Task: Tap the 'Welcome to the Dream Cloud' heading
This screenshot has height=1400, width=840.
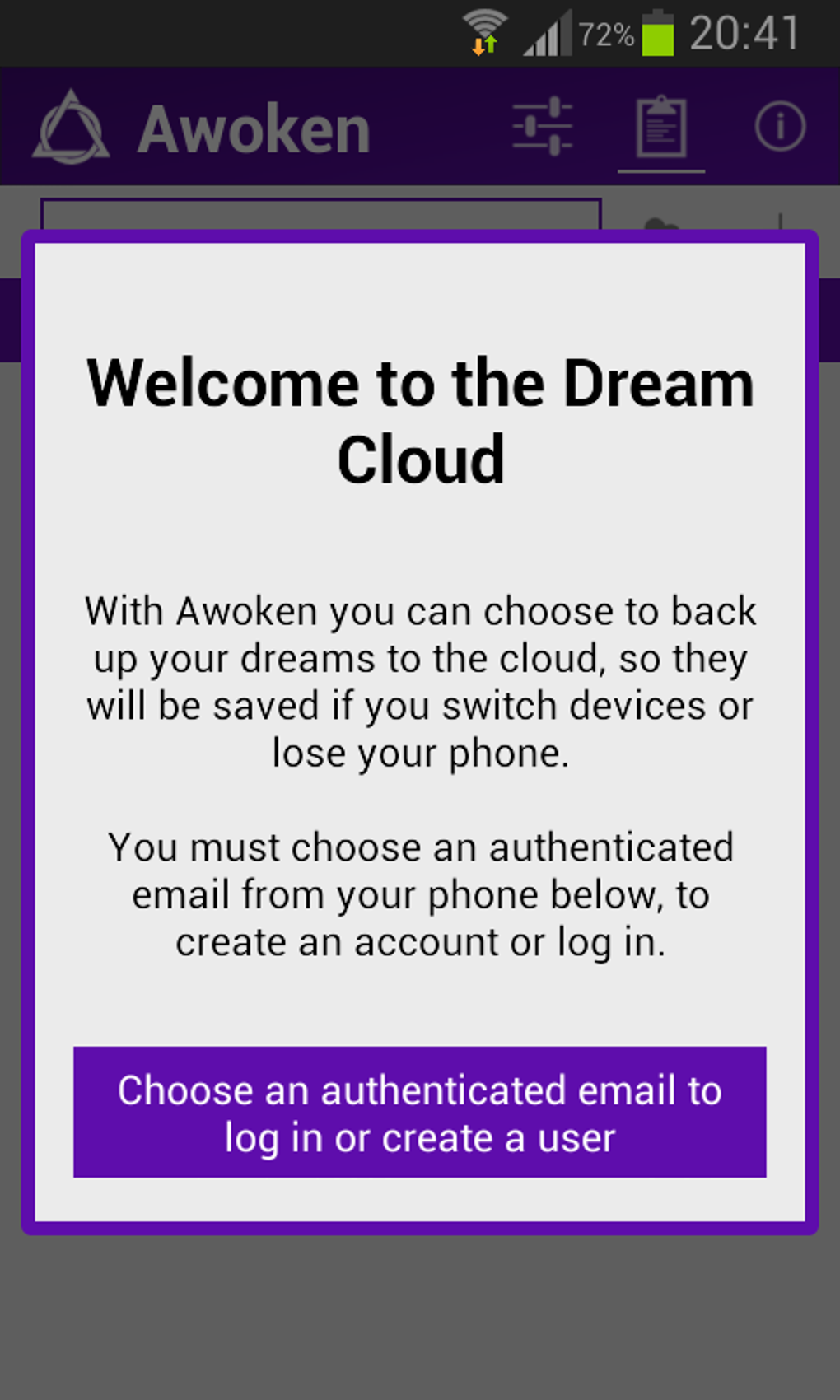Action: click(x=420, y=420)
